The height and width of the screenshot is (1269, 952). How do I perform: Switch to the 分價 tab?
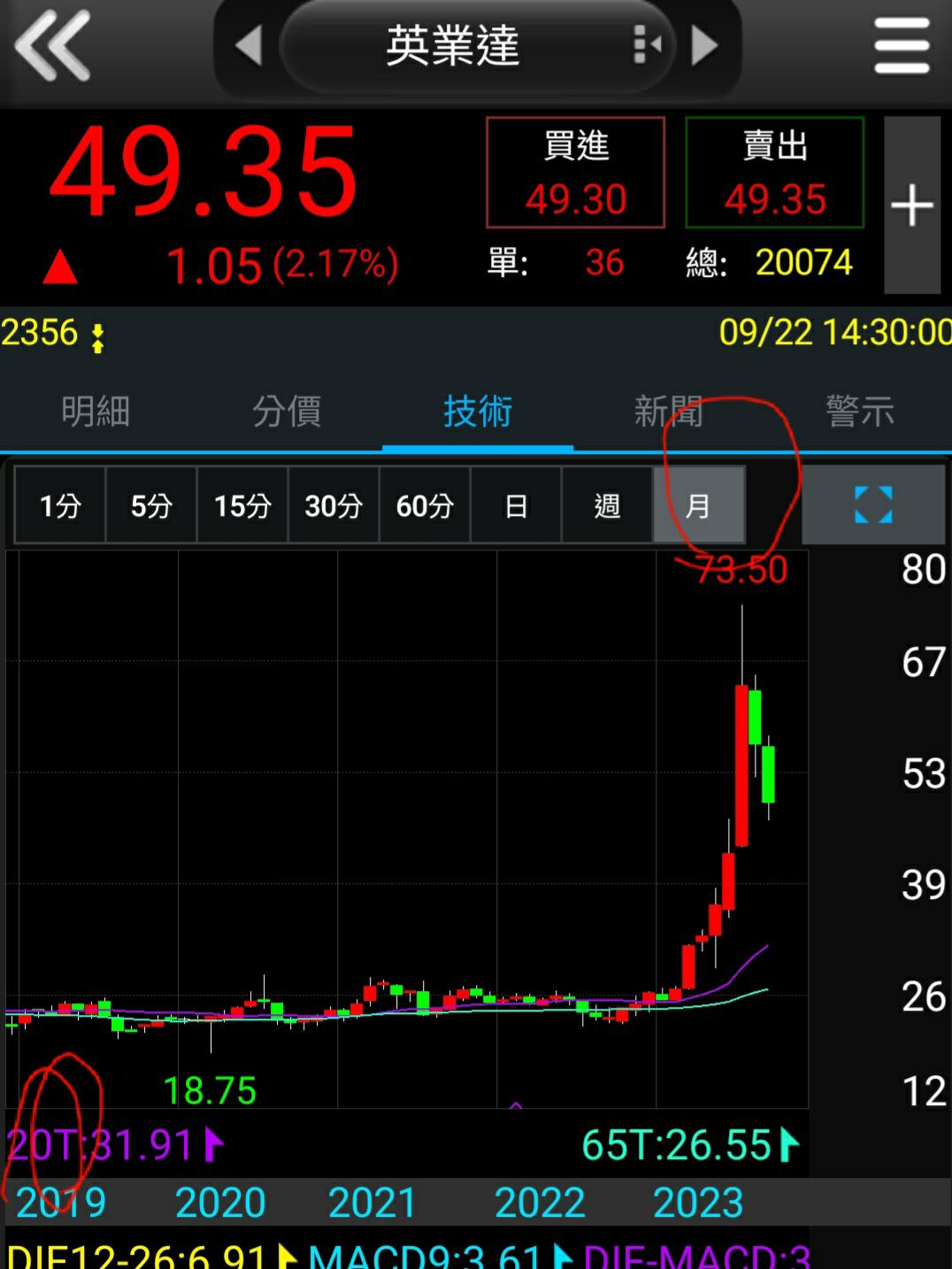[x=287, y=411]
